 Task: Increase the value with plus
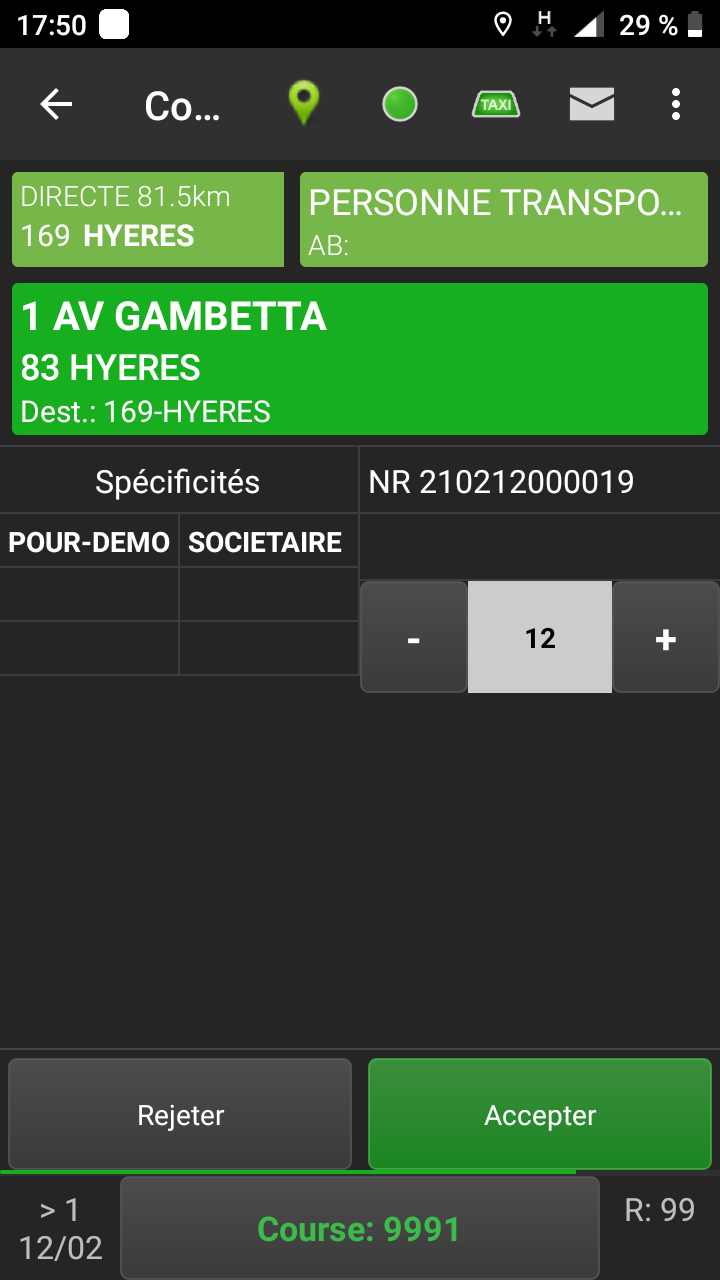coord(665,637)
